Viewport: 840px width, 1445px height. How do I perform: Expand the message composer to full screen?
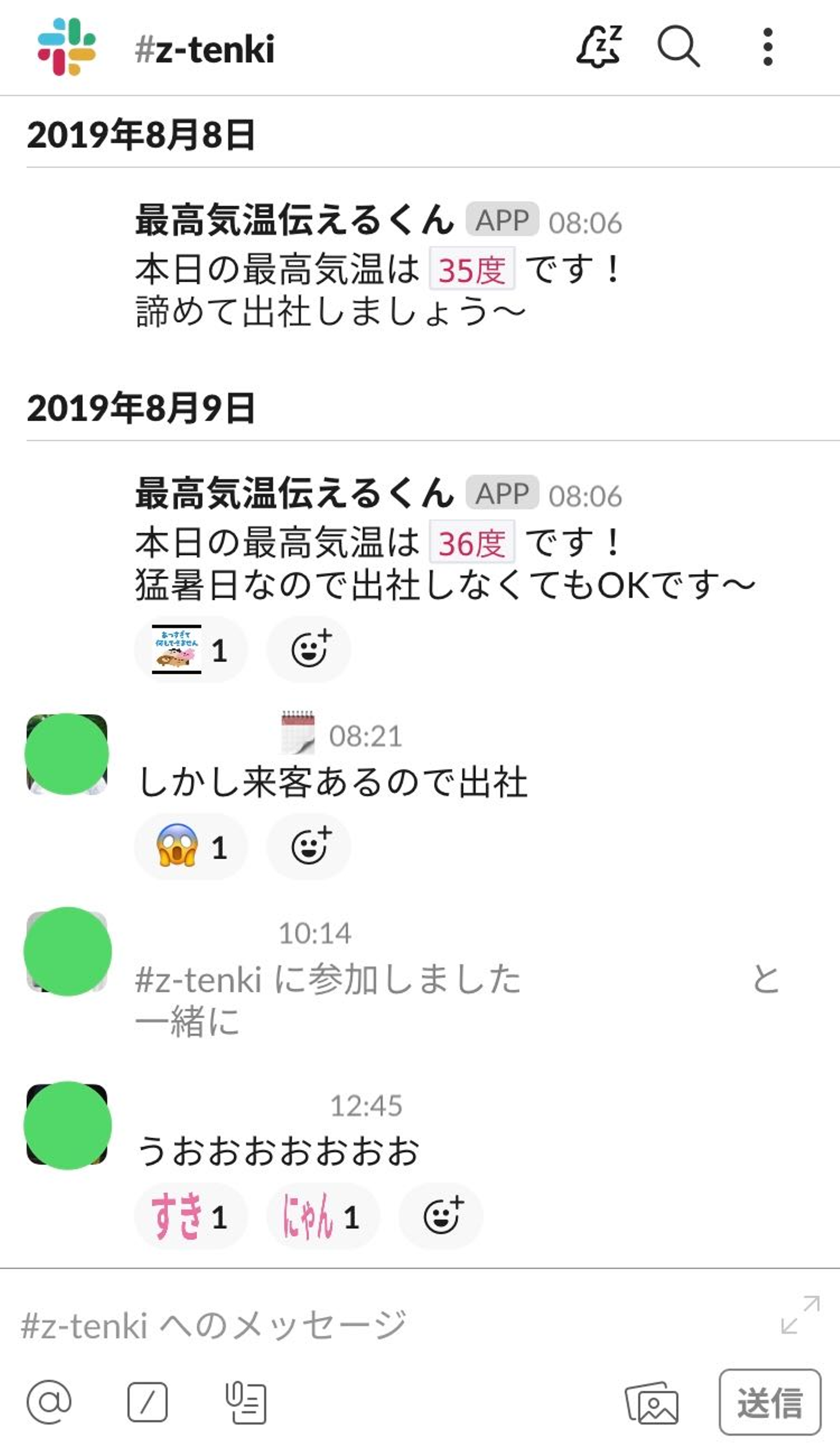coord(800,1315)
